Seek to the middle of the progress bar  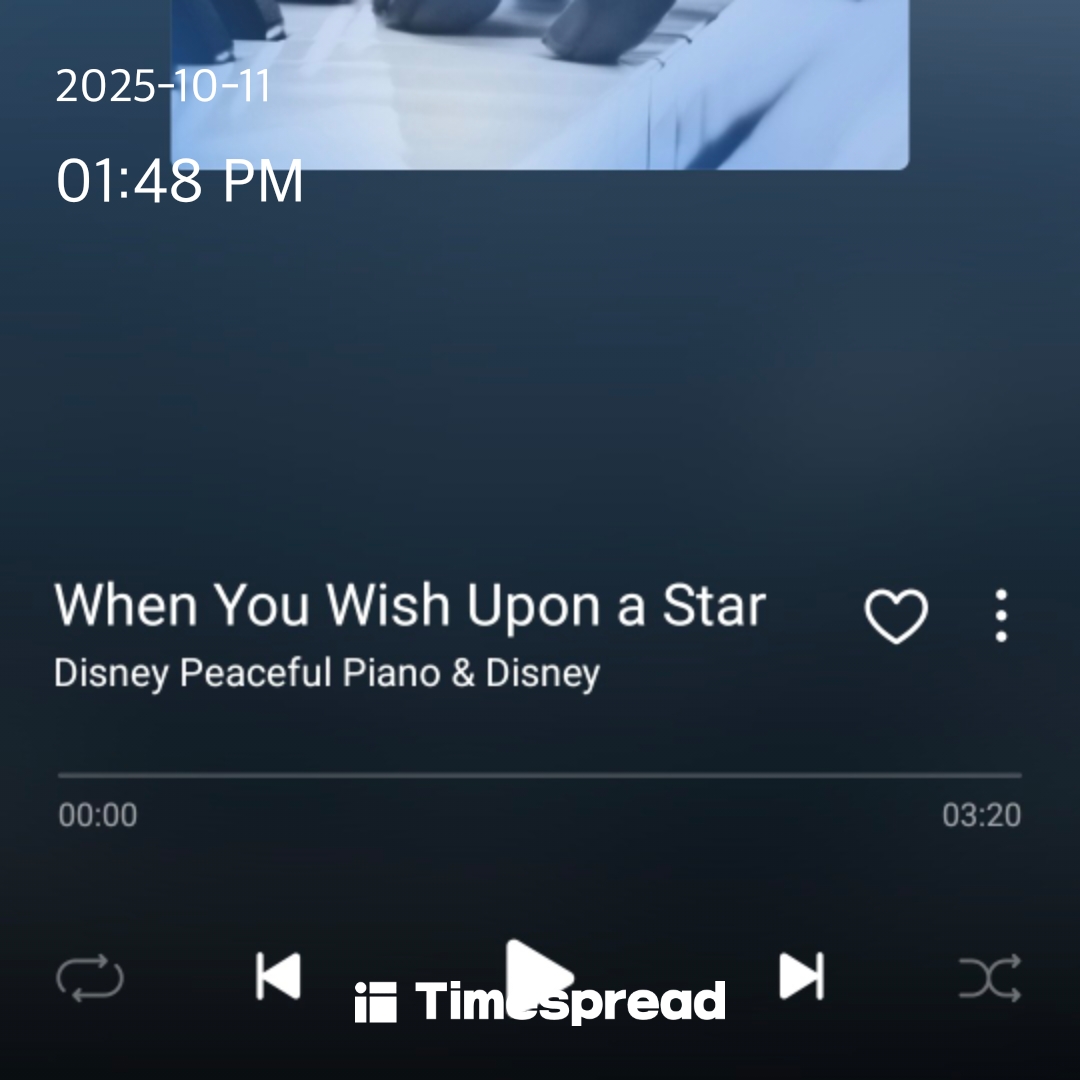point(540,775)
